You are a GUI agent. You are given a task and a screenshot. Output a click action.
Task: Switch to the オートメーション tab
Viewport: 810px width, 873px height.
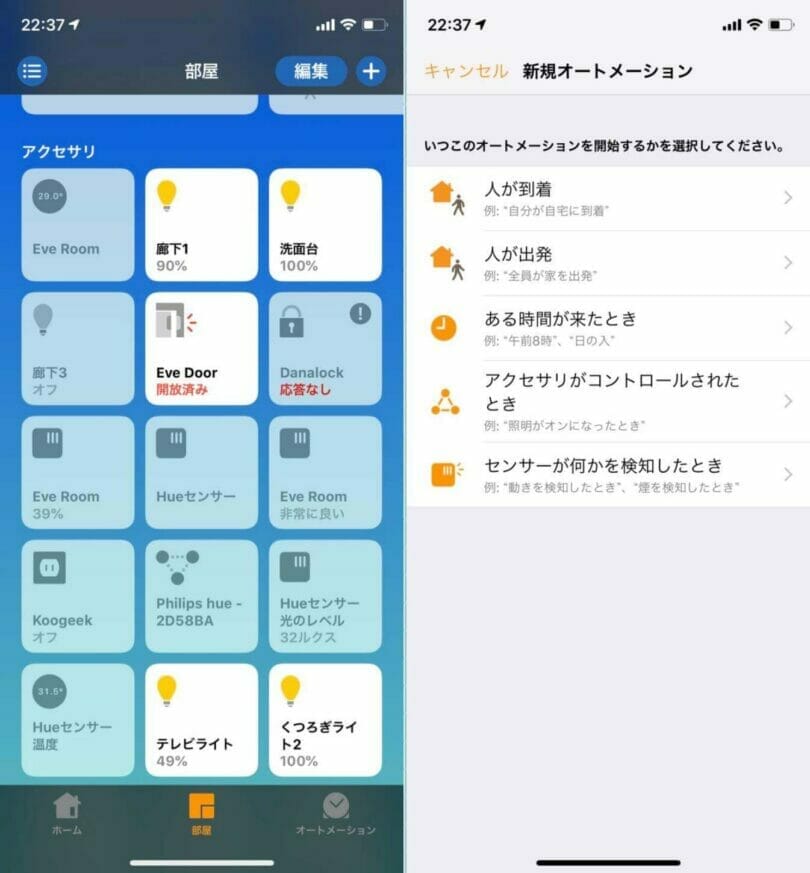336,813
